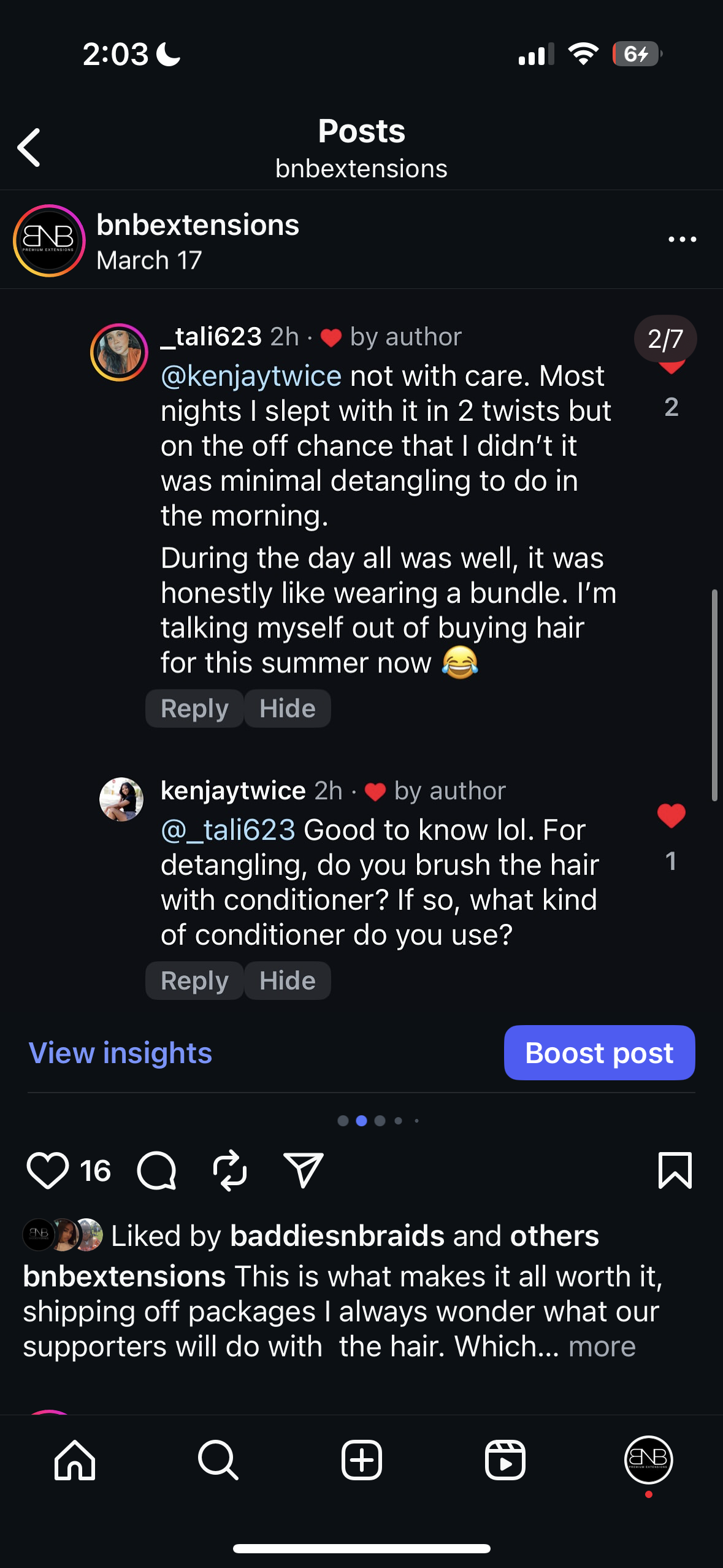Hide _tali623's comment

click(x=287, y=709)
